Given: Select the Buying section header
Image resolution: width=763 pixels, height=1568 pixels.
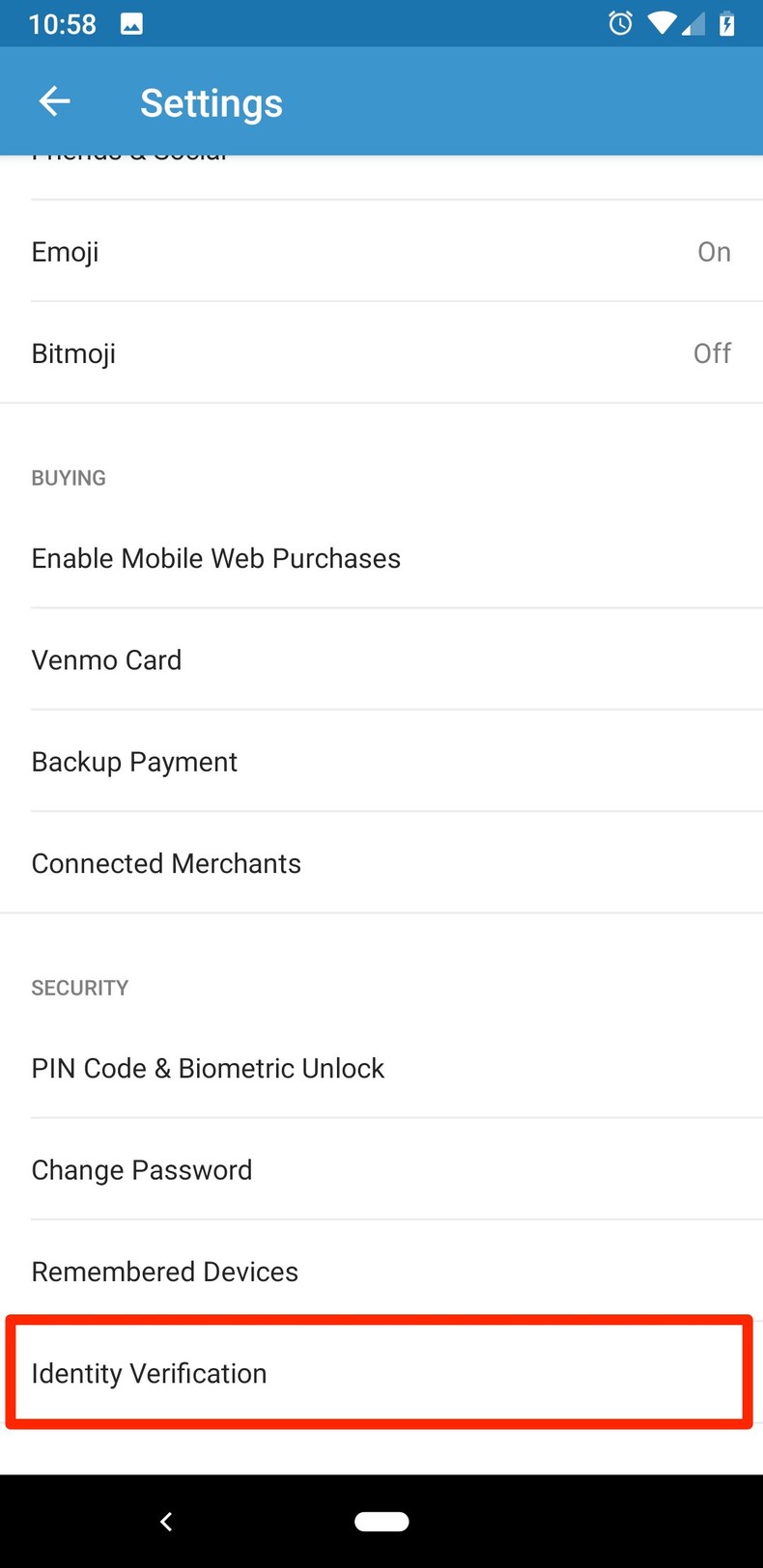Looking at the screenshot, I should 68,477.
